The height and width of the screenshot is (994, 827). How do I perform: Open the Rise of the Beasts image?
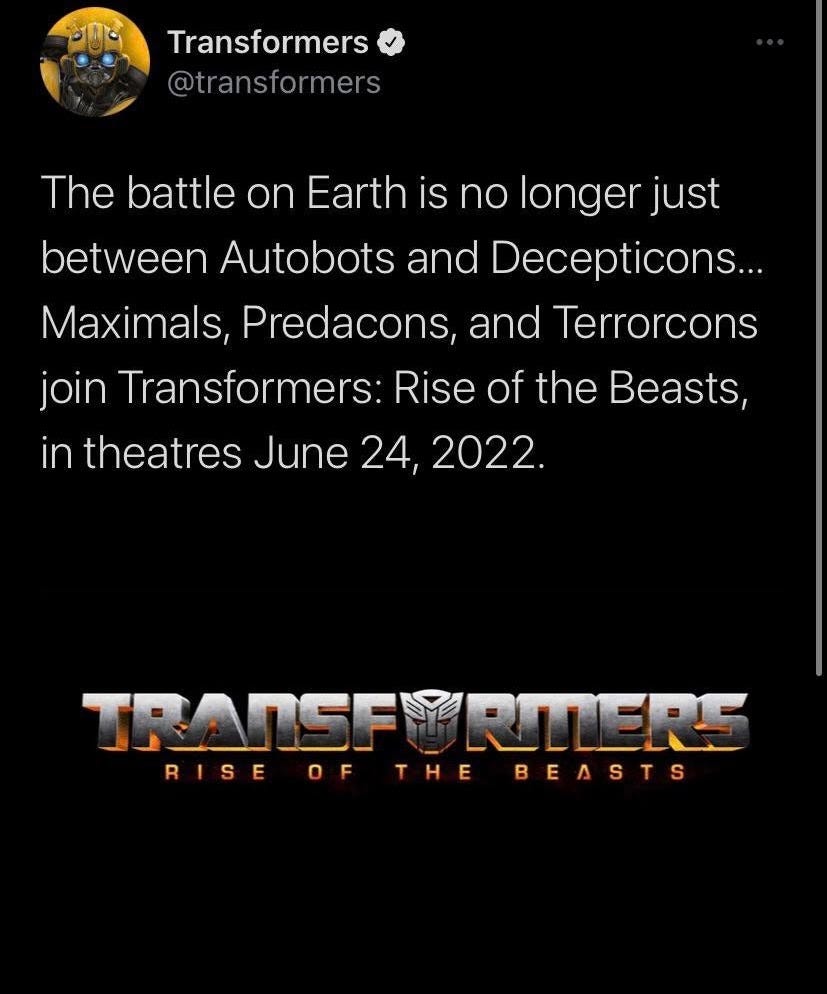(413, 734)
